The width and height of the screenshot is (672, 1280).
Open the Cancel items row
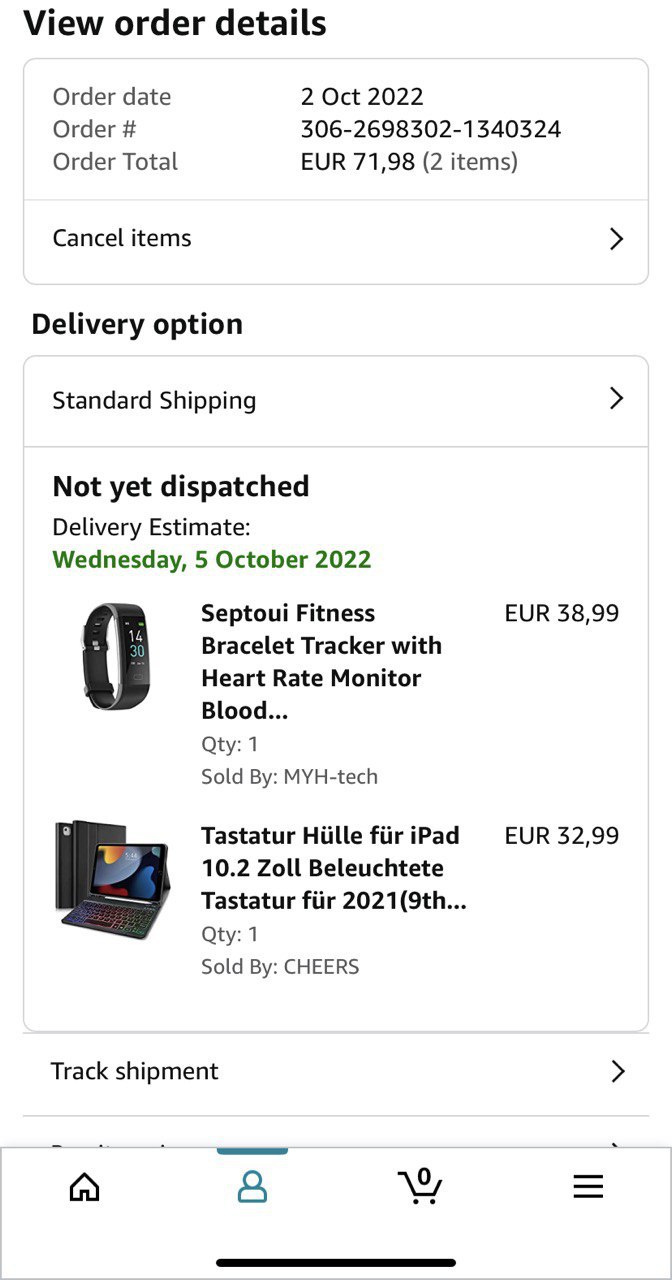click(x=336, y=239)
